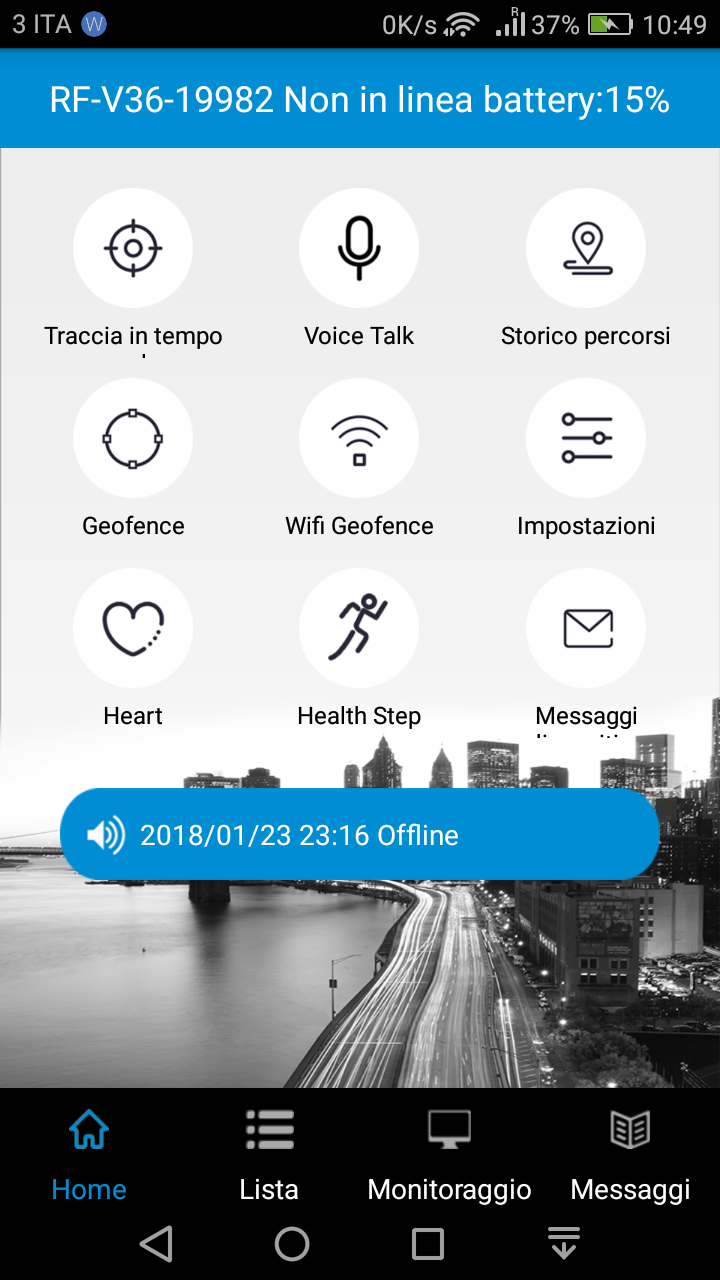720x1280 pixels.
Task: Switch to the Monitoraggio tab
Action: pos(449,1155)
